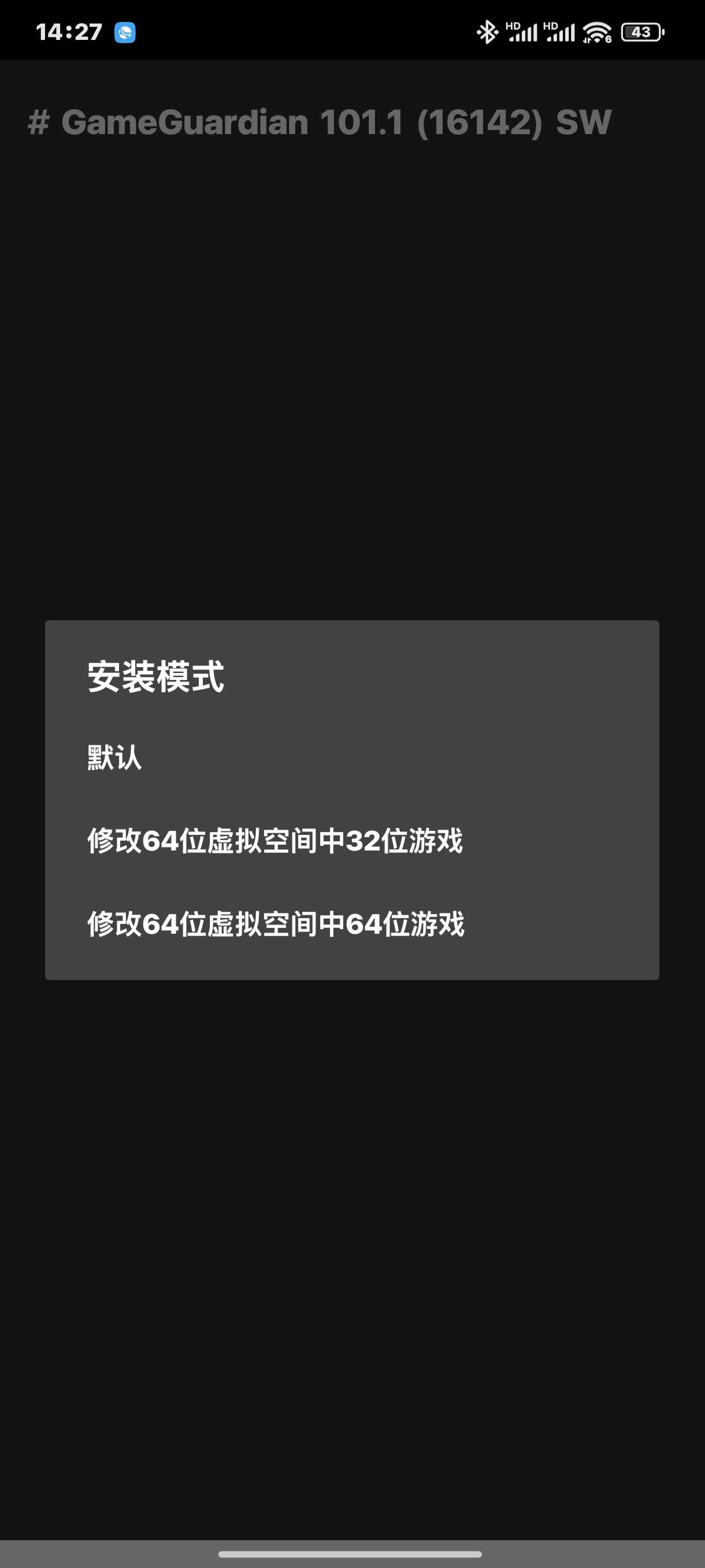Viewport: 705px width, 1568px height.
Task: Select the 默认 install mode
Action: pos(351,758)
